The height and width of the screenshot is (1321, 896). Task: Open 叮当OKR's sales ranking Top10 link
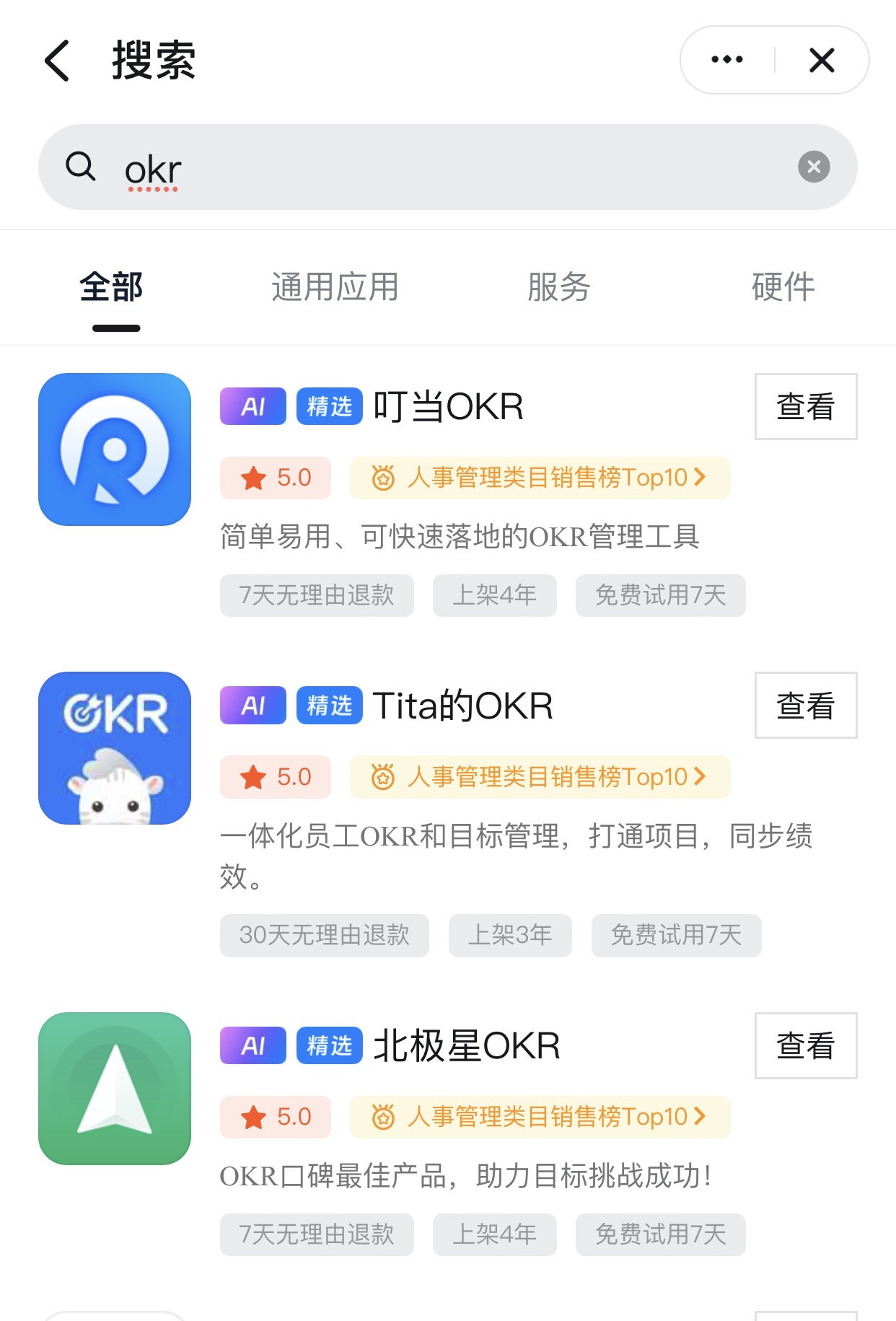point(540,478)
